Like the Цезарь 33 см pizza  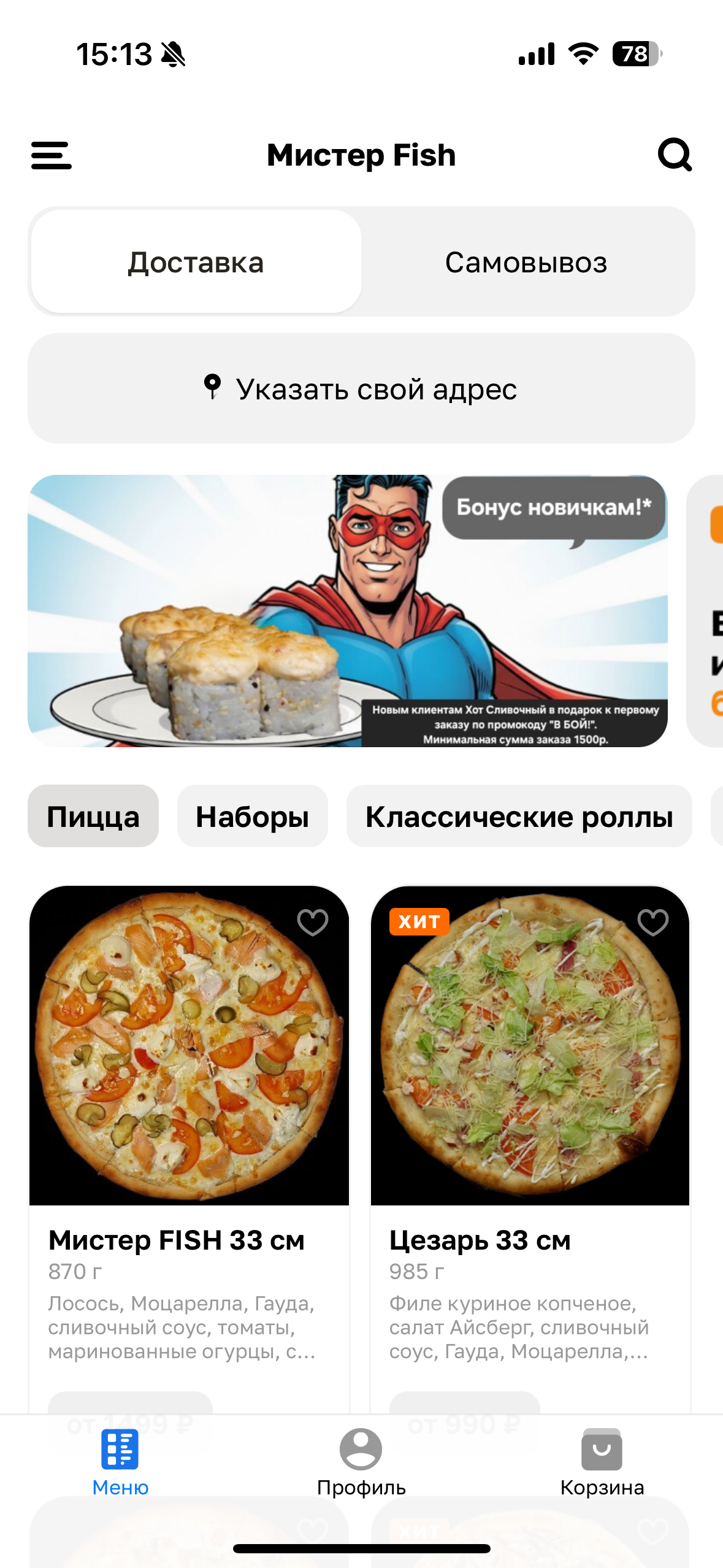pyautogui.click(x=652, y=922)
